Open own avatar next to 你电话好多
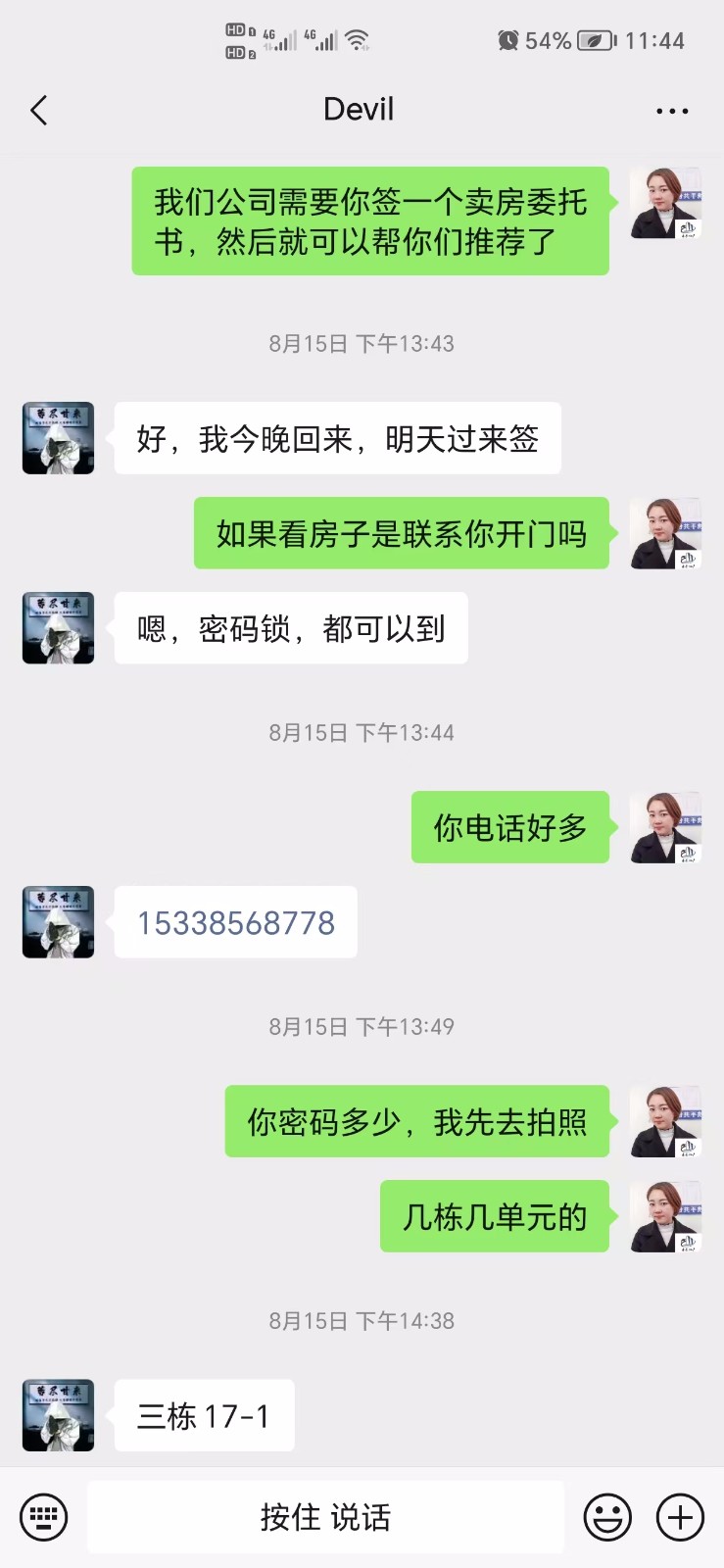This screenshot has width=724, height=1568. coord(665,827)
